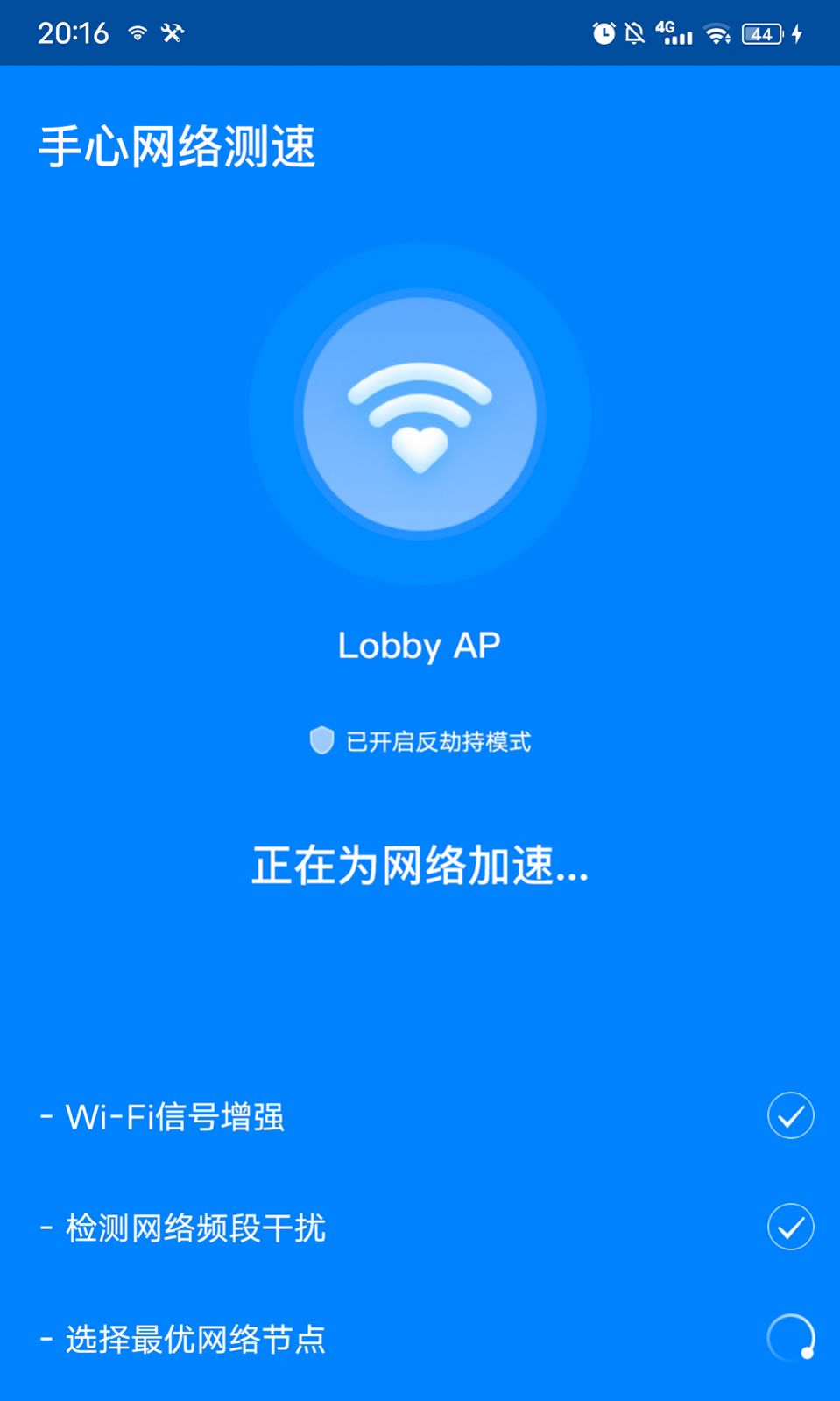840x1401 pixels.
Task: Tap the Wi-Fi icon in the status bar
Action: pos(717,33)
